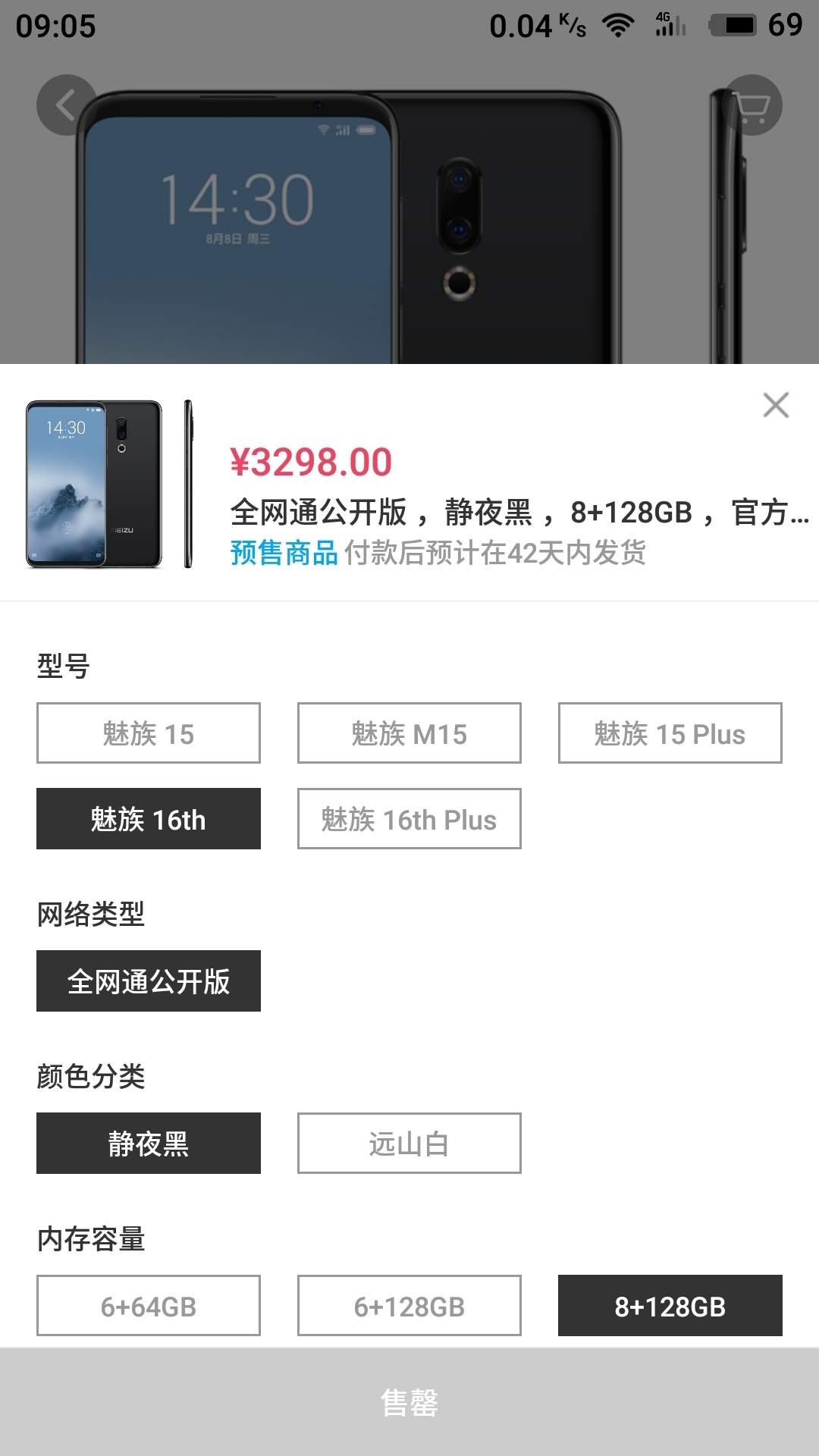Tap the 静夜黑 color option

pos(149,1144)
